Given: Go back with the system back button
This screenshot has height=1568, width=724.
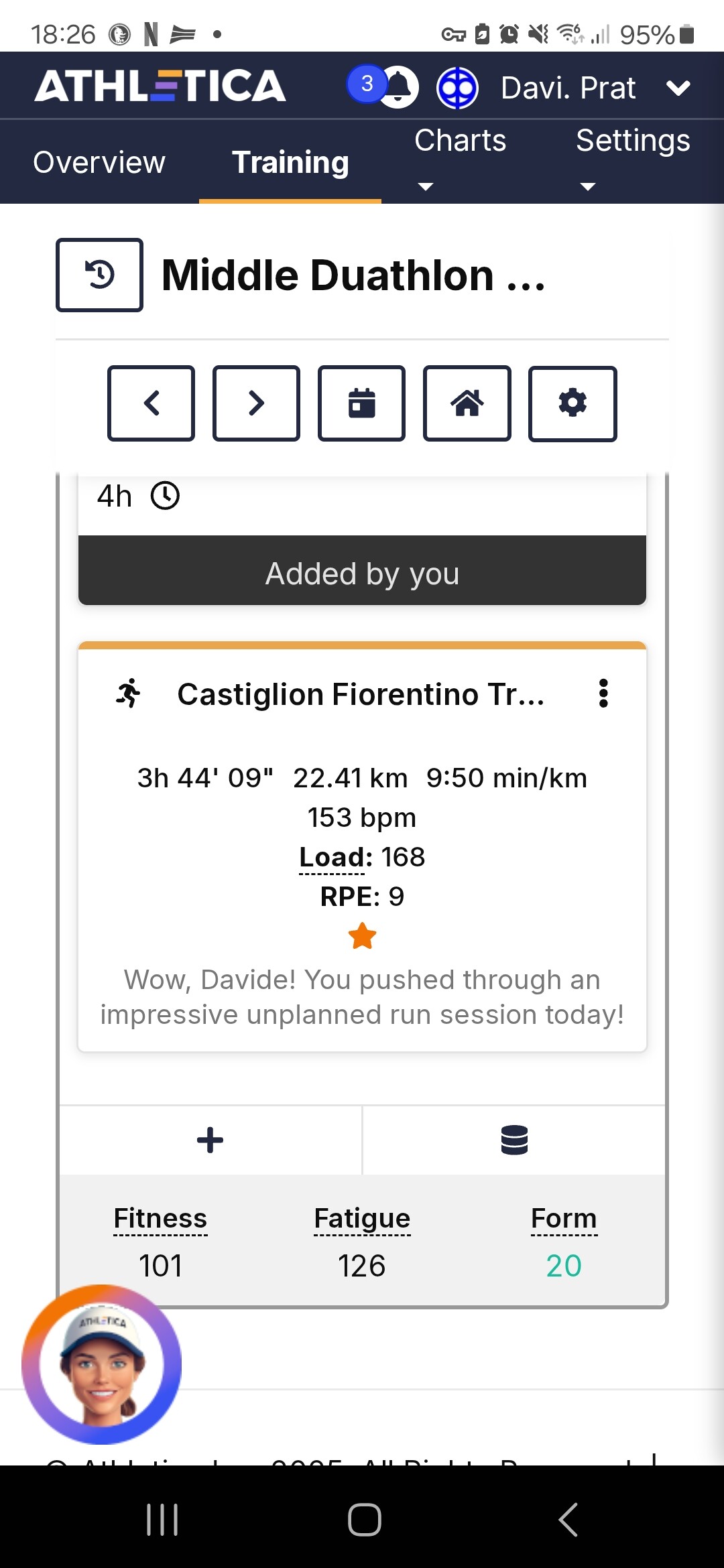Looking at the screenshot, I should pyautogui.click(x=568, y=1519).
